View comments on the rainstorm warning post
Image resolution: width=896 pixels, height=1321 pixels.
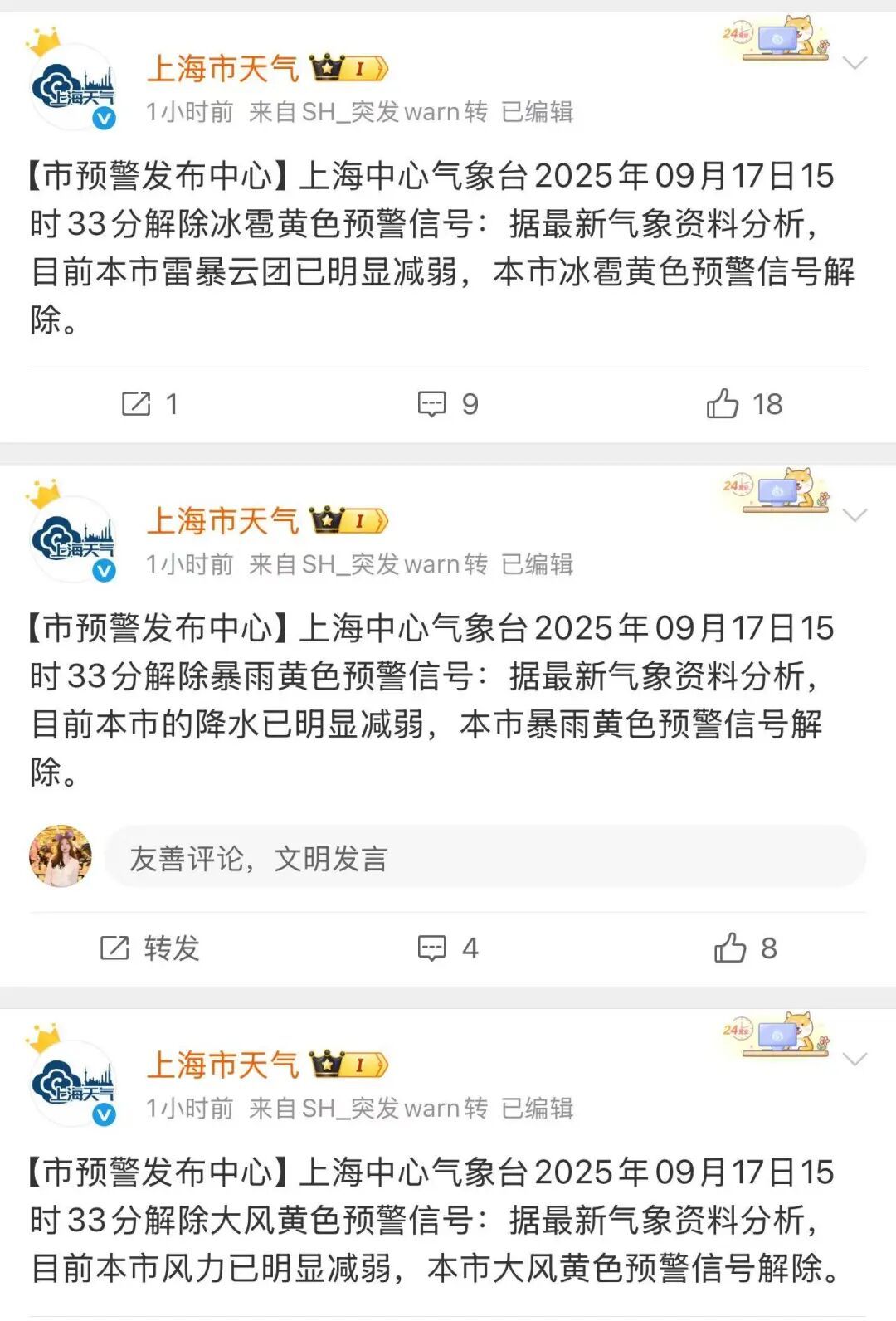point(447,948)
